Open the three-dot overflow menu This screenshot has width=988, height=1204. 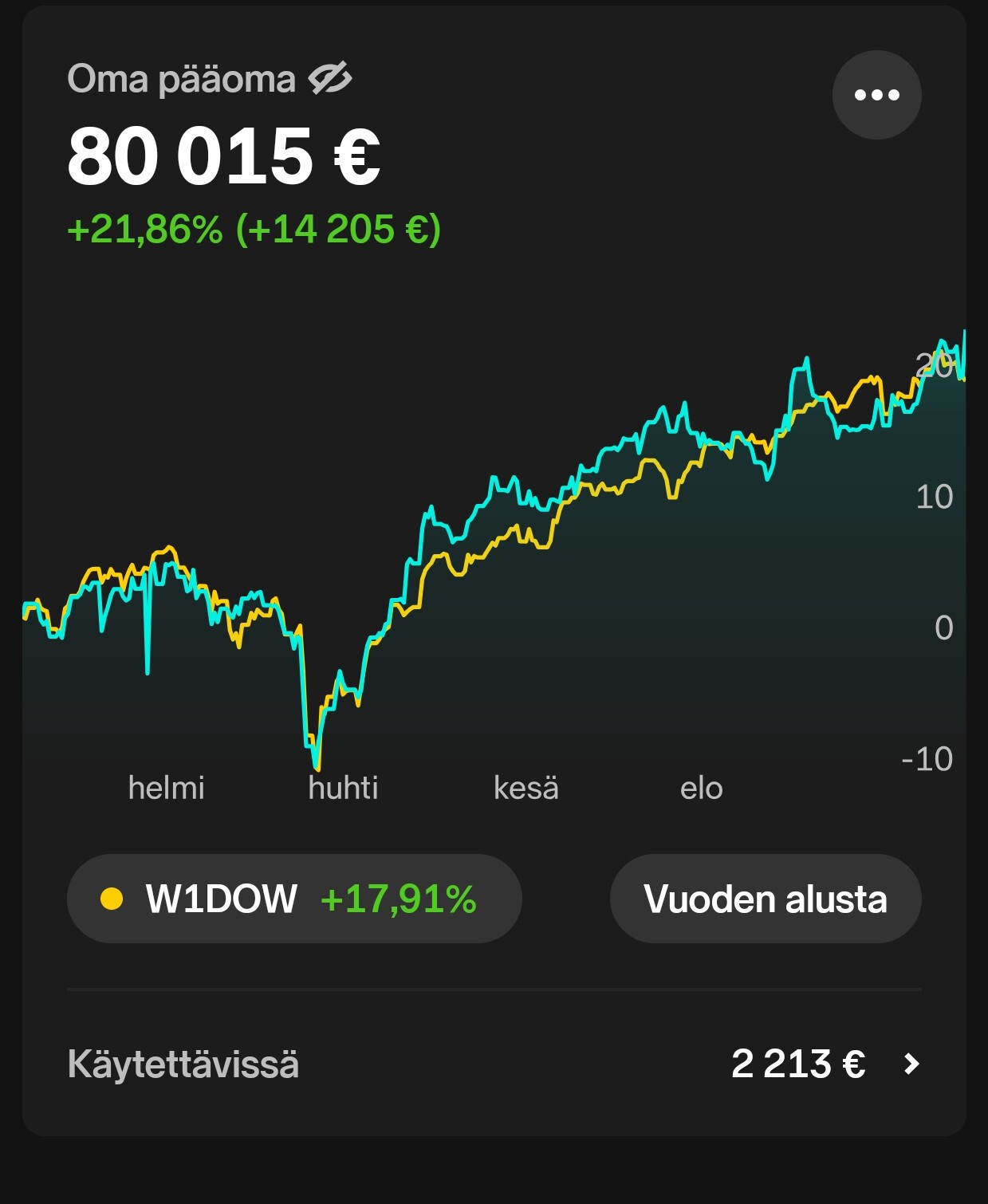[x=876, y=95]
